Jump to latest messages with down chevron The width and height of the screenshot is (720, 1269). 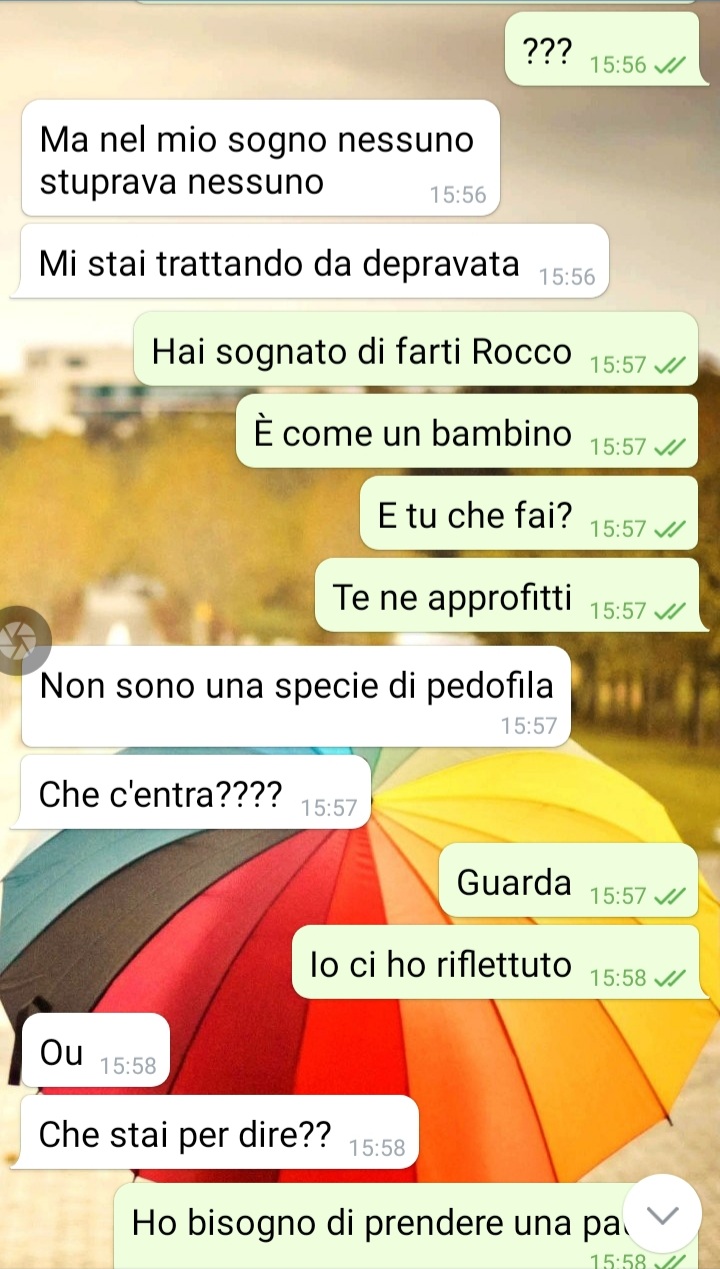(662, 1213)
